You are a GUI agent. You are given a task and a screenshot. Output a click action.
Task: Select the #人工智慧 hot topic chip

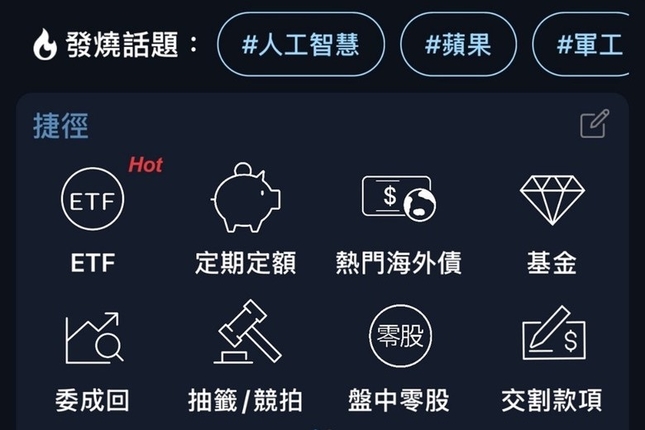point(300,44)
